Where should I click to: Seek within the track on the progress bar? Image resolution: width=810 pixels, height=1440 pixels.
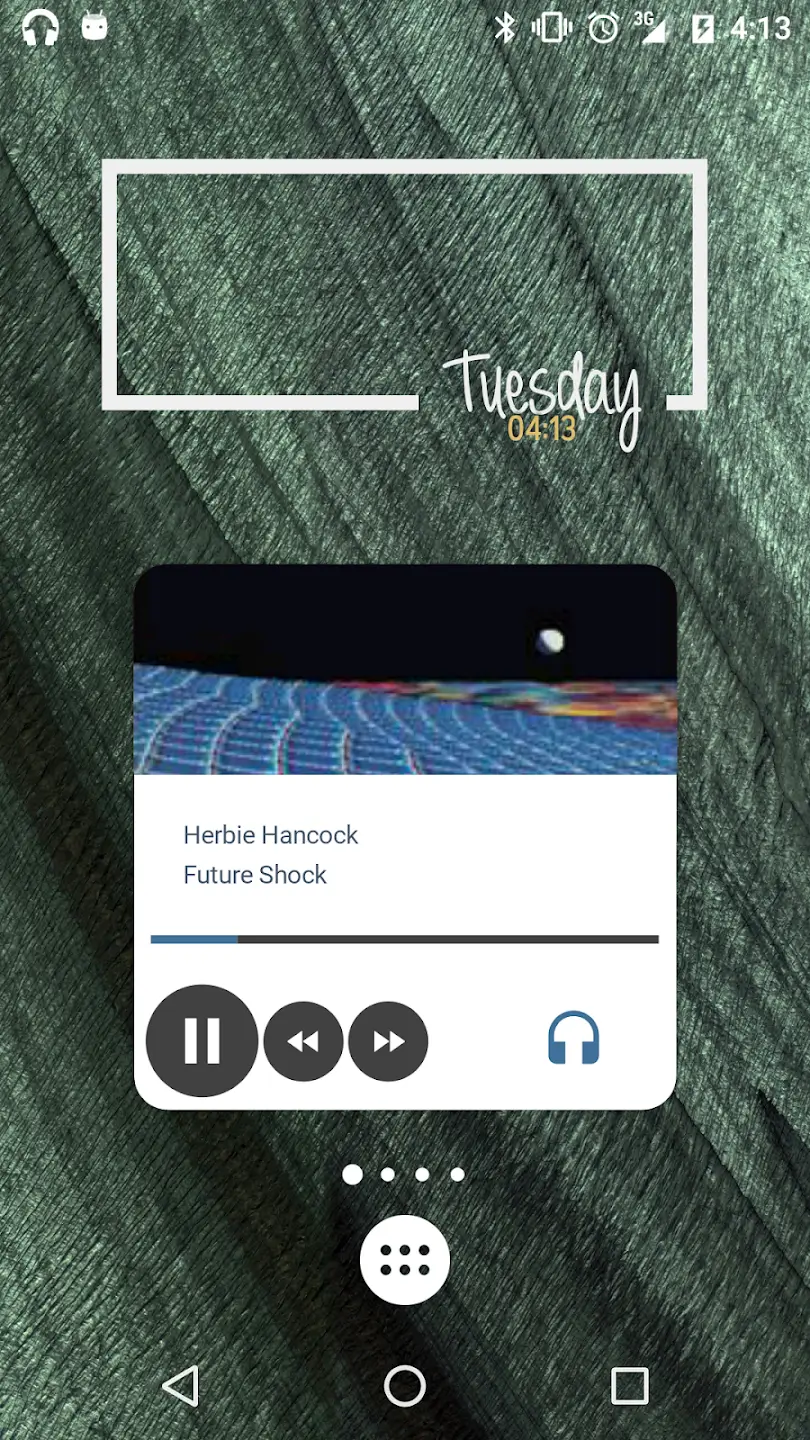tap(405, 939)
